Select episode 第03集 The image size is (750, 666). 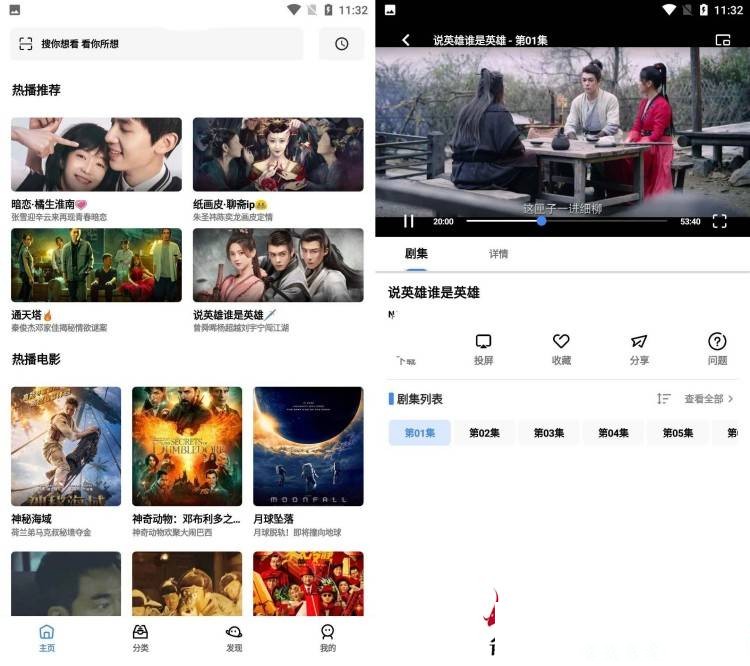point(548,433)
